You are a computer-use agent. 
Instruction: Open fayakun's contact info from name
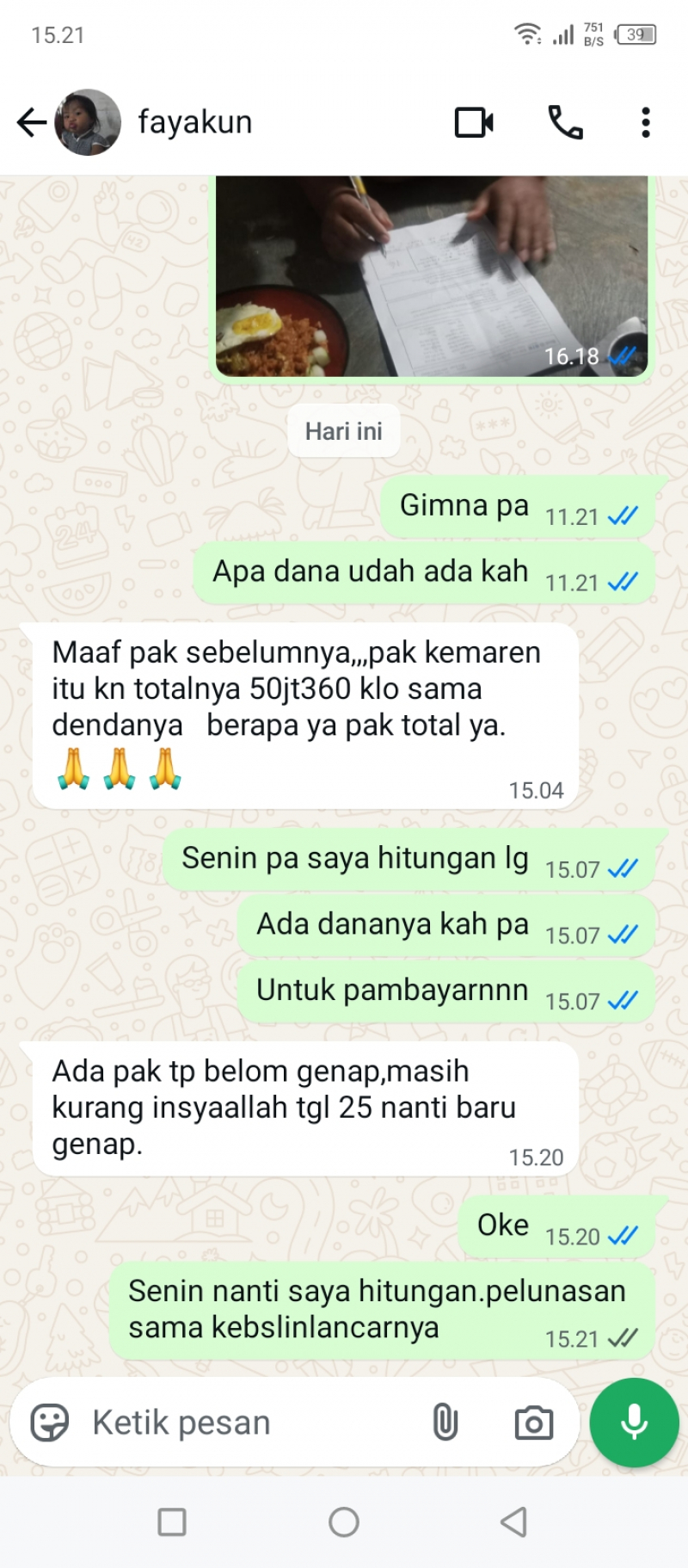[x=195, y=122]
